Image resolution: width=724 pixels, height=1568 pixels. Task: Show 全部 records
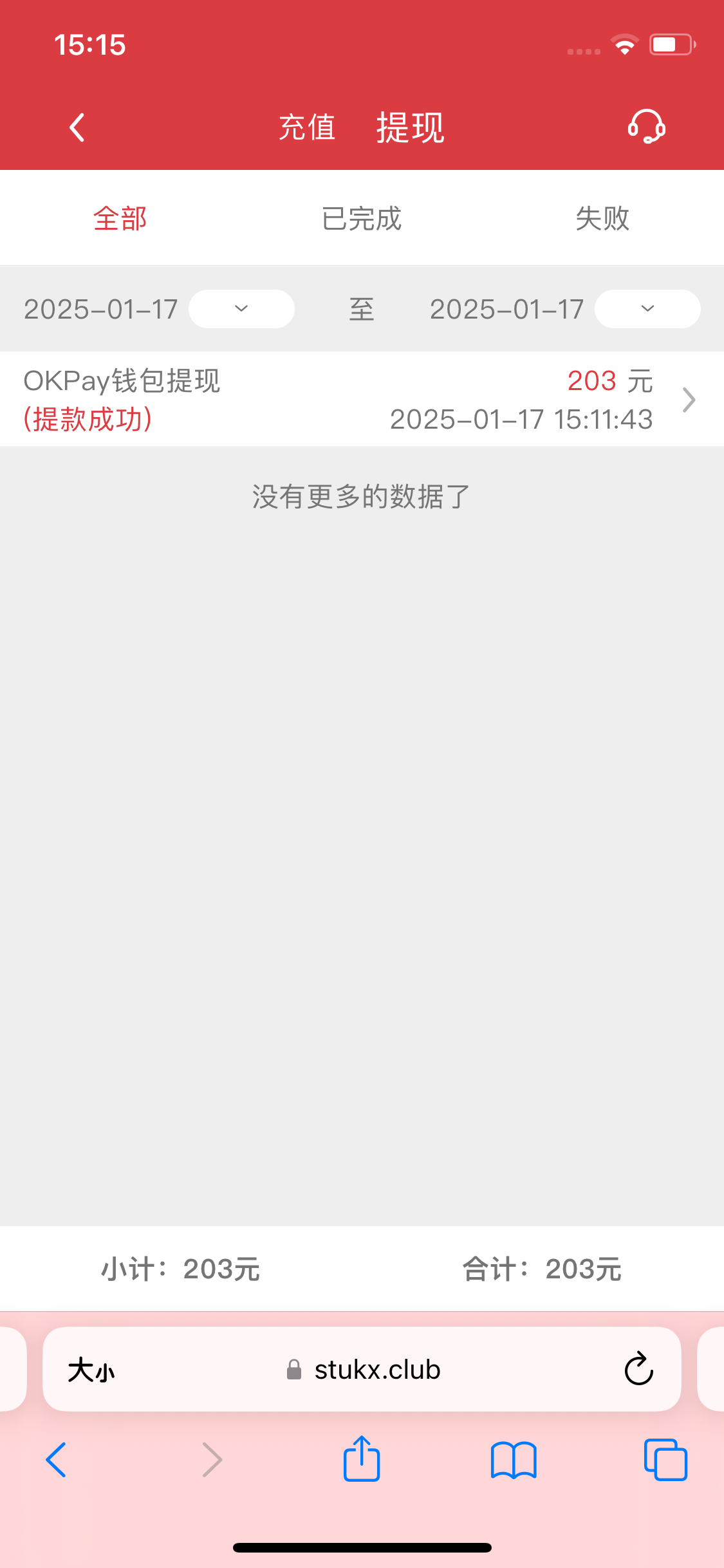point(120,218)
